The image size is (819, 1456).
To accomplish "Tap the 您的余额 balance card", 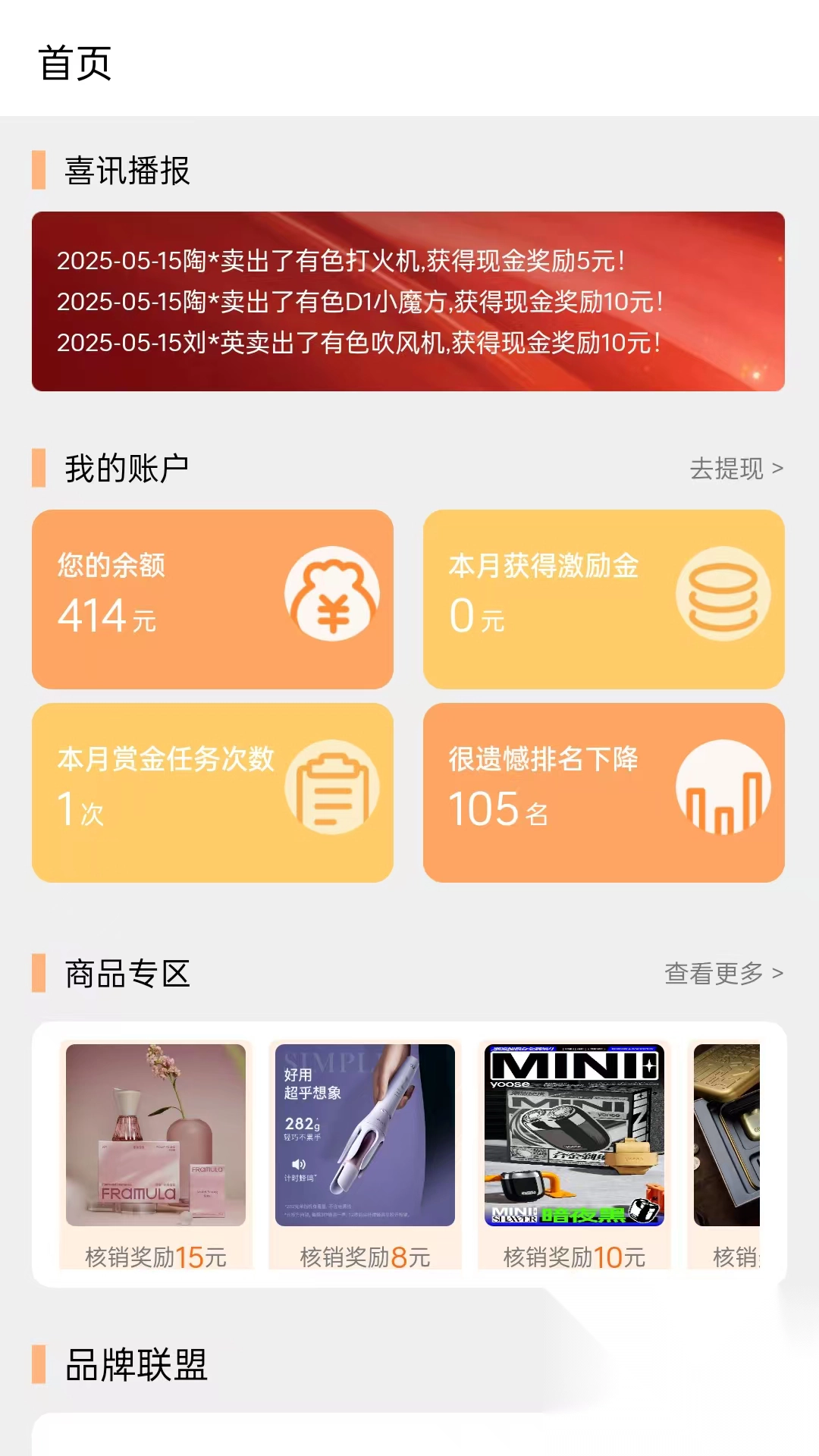I will (x=212, y=599).
